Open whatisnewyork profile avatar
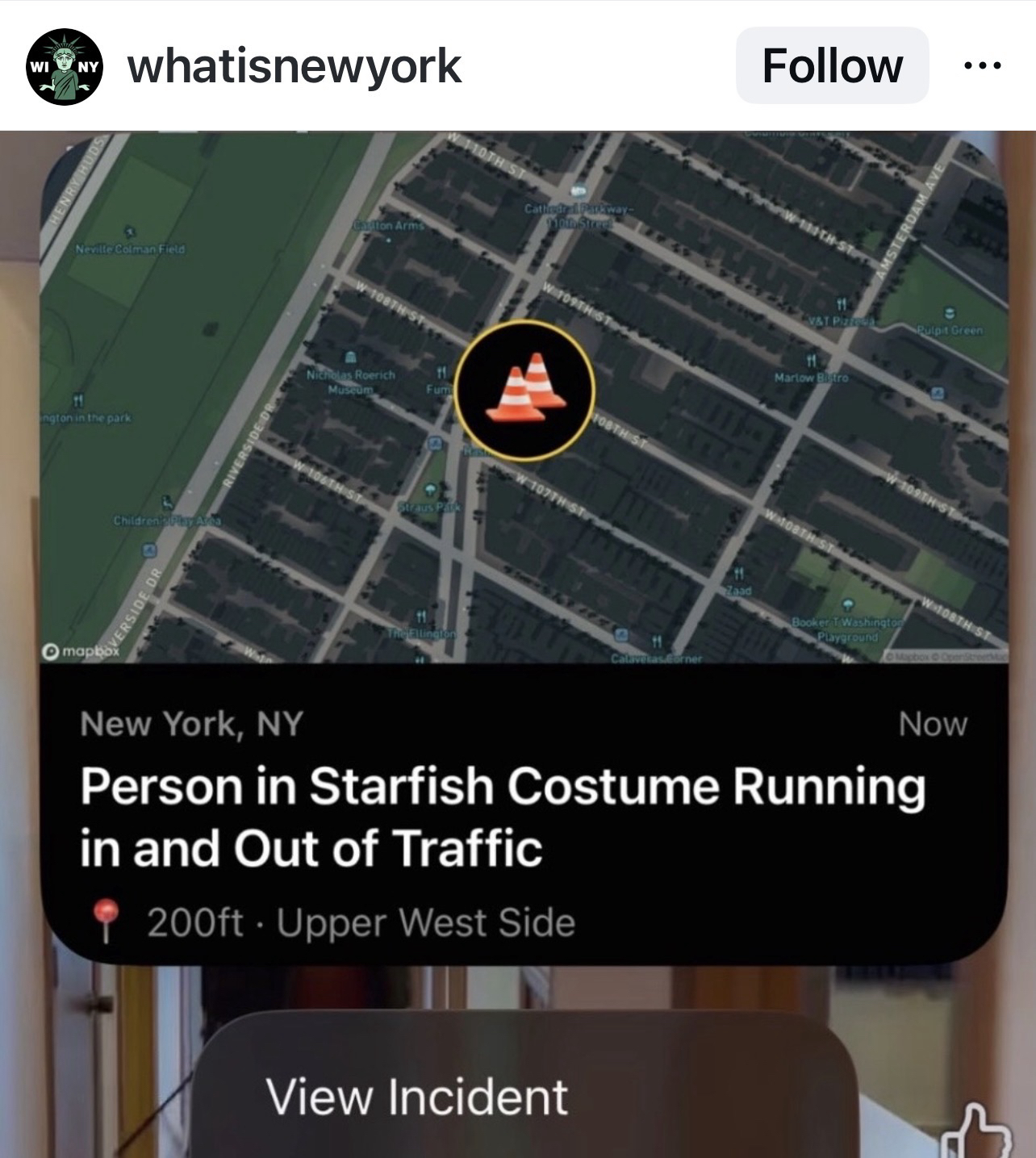The height and width of the screenshot is (1158, 1036). tap(65, 66)
